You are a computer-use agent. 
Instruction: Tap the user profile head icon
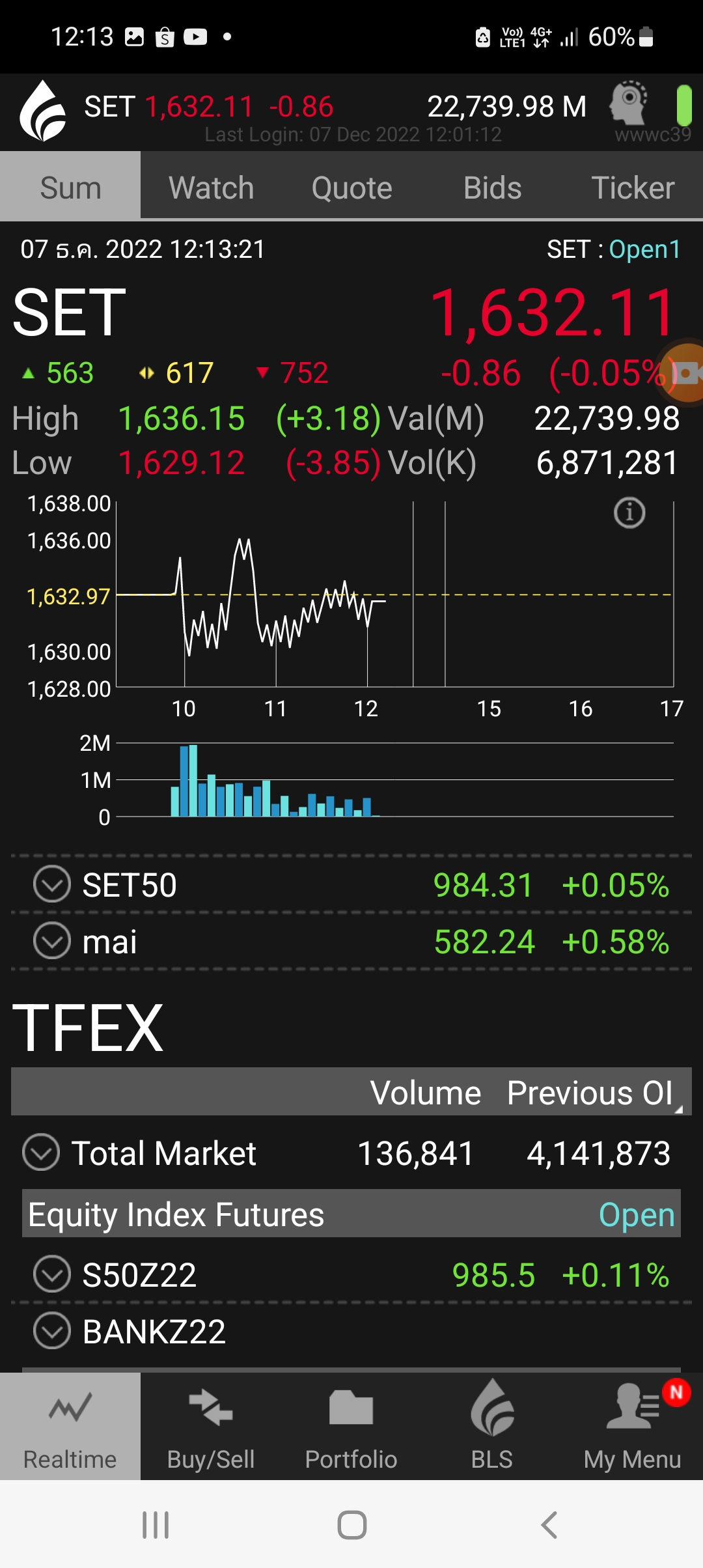[629, 103]
